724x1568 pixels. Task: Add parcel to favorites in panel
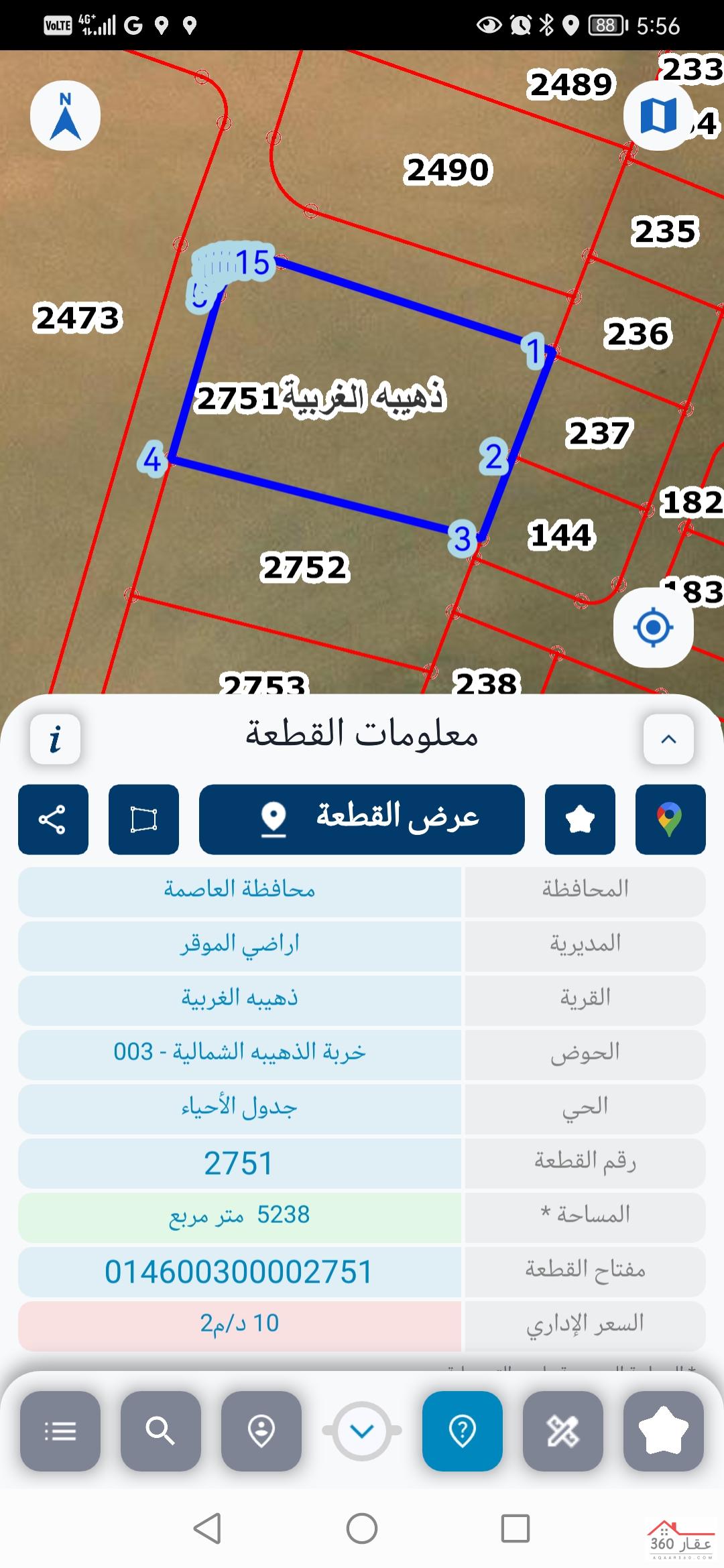[x=580, y=819]
